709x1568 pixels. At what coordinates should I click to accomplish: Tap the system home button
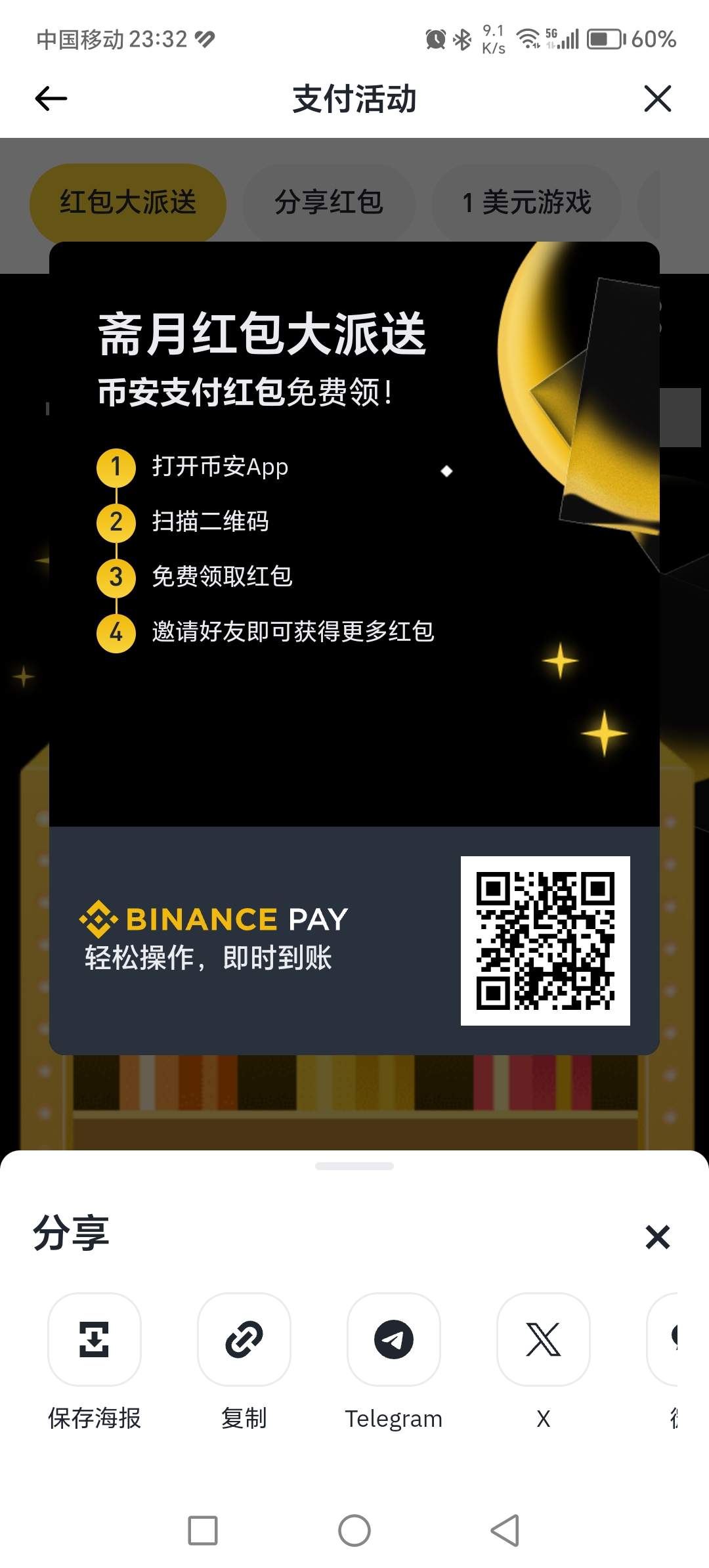(x=354, y=1531)
